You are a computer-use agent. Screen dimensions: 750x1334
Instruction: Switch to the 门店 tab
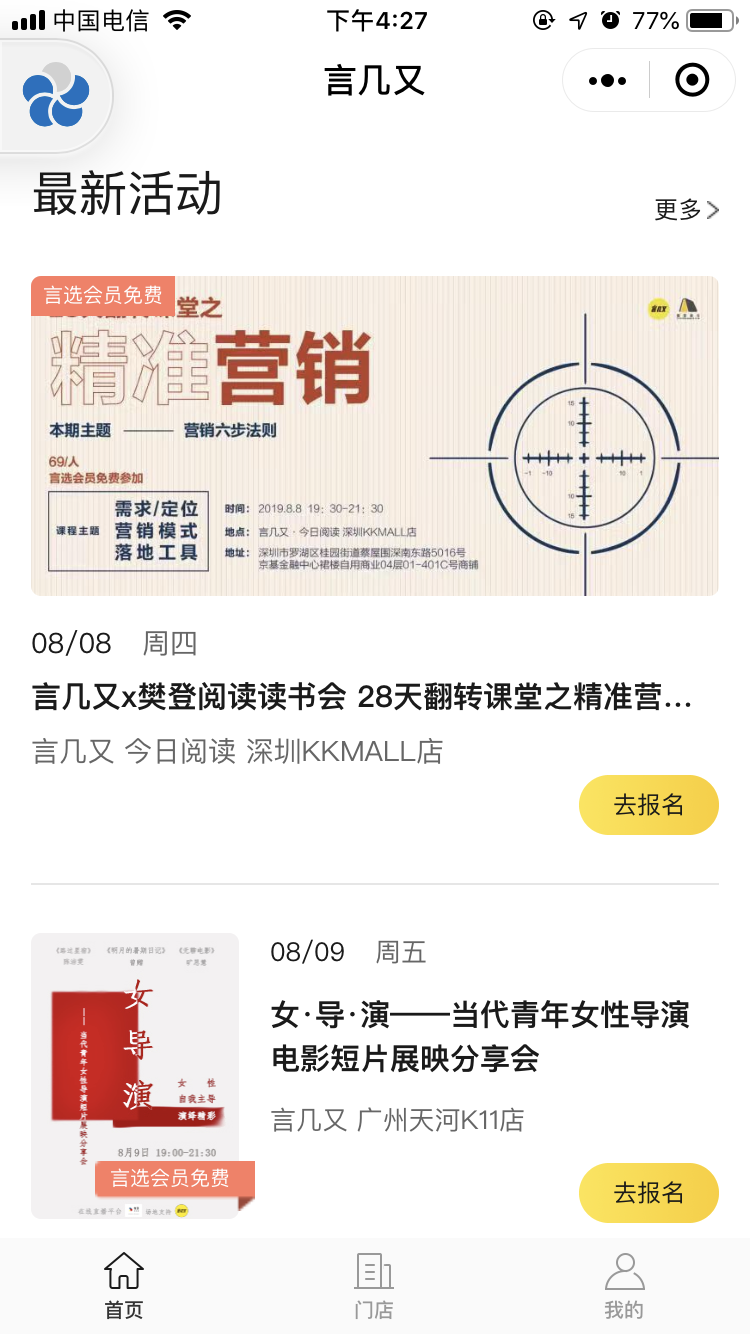(x=374, y=1286)
